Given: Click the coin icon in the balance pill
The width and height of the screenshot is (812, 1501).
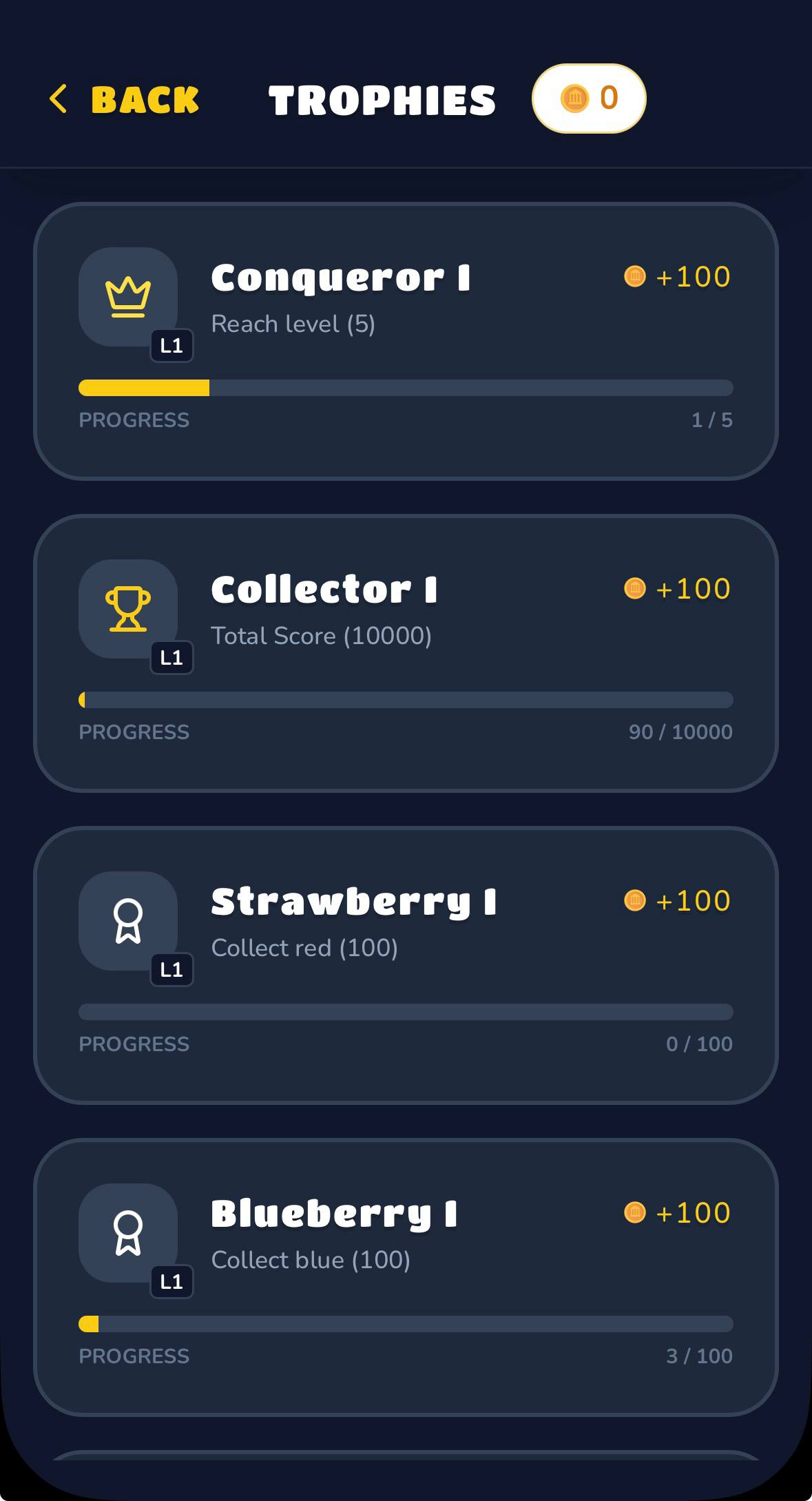Looking at the screenshot, I should click(576, 98).
